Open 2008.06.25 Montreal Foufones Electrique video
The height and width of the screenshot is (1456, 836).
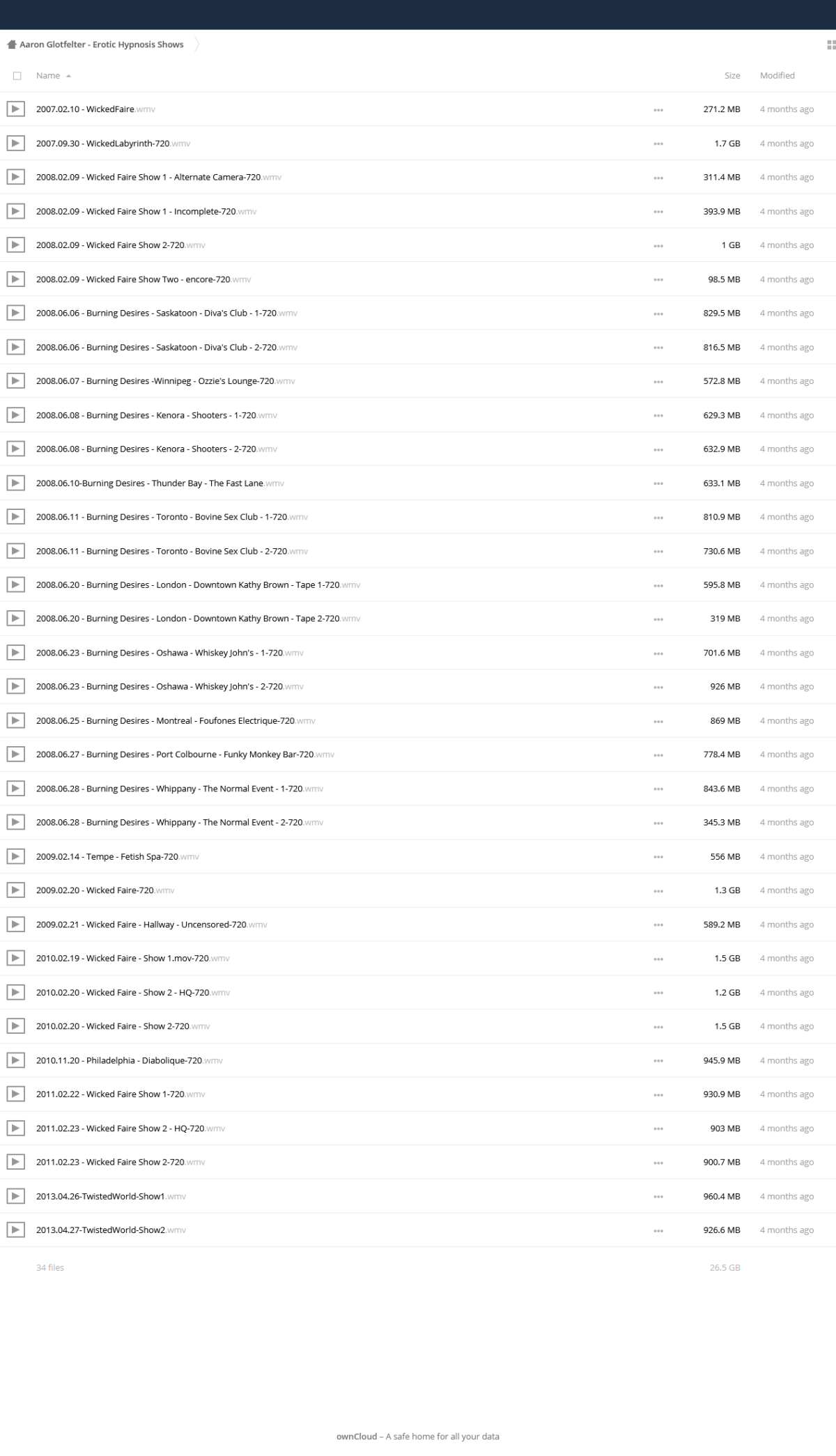coord(176,721)
